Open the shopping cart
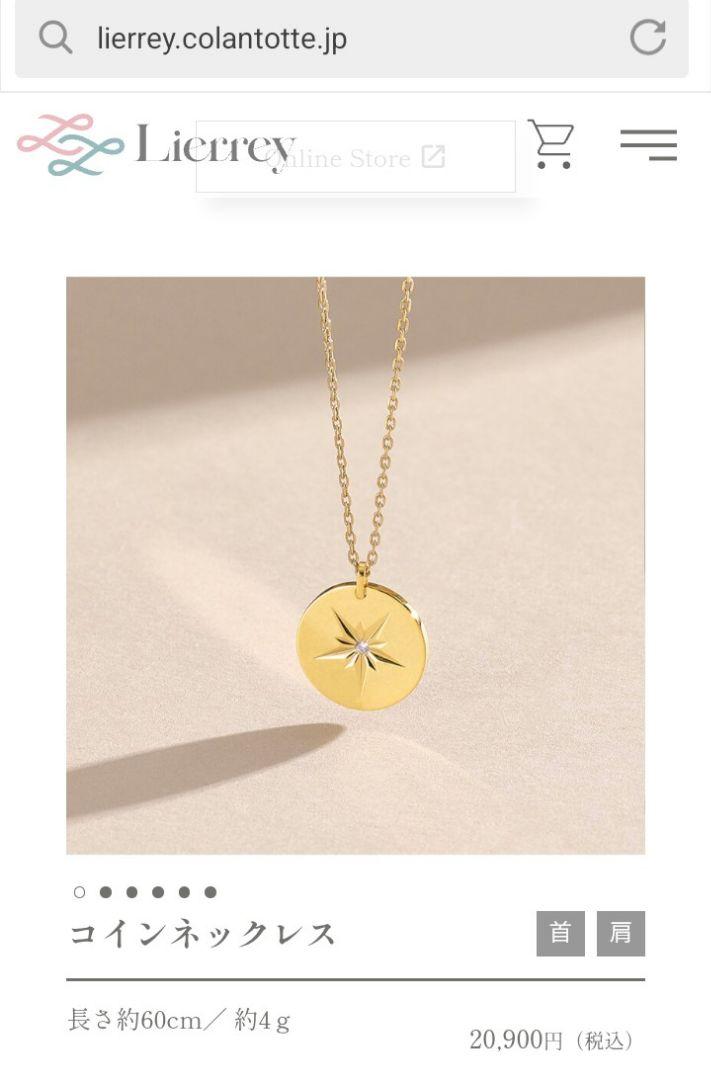711x1080 pixels. pos(551,144)
